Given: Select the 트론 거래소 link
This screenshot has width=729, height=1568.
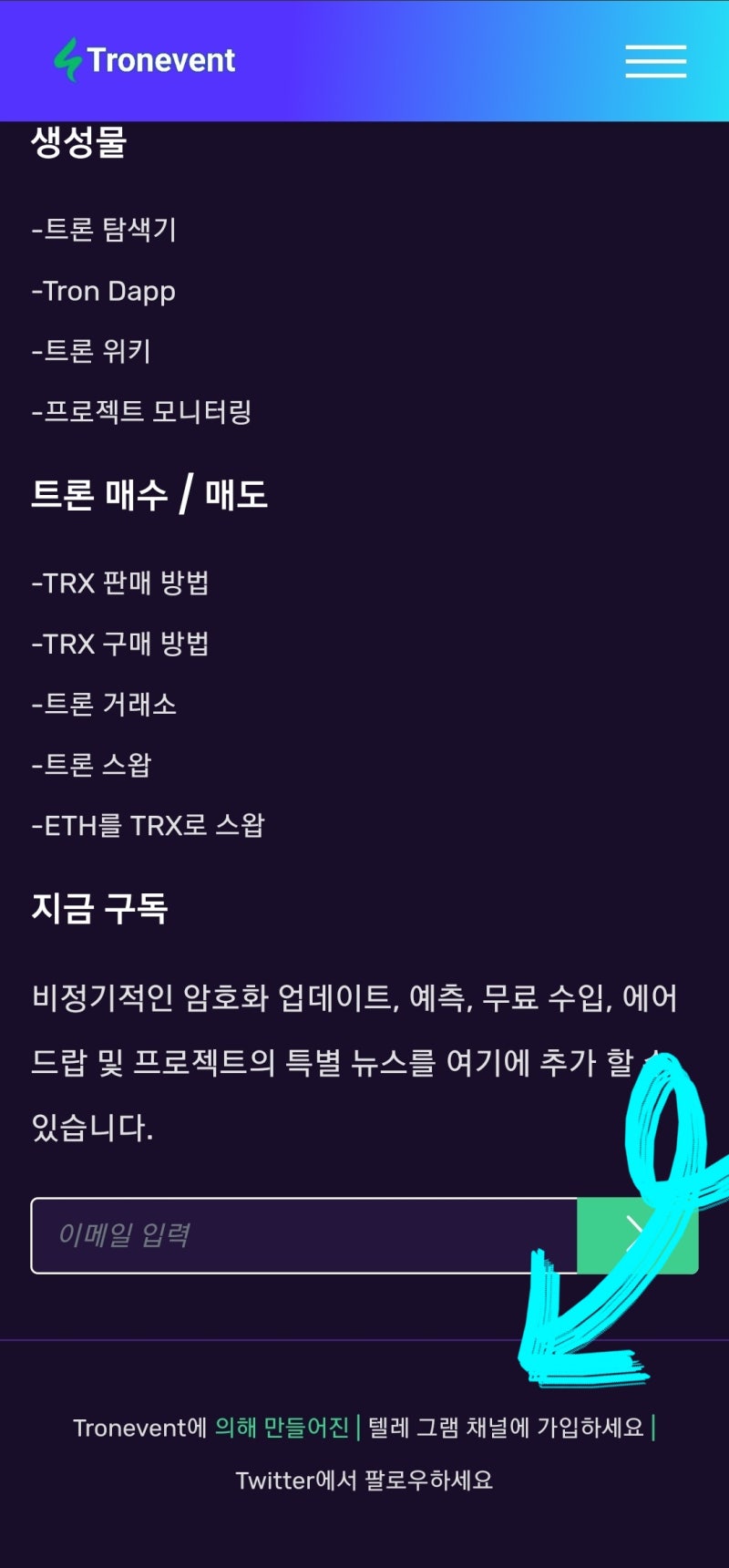Looking at the screenshot, I should 103,705.
